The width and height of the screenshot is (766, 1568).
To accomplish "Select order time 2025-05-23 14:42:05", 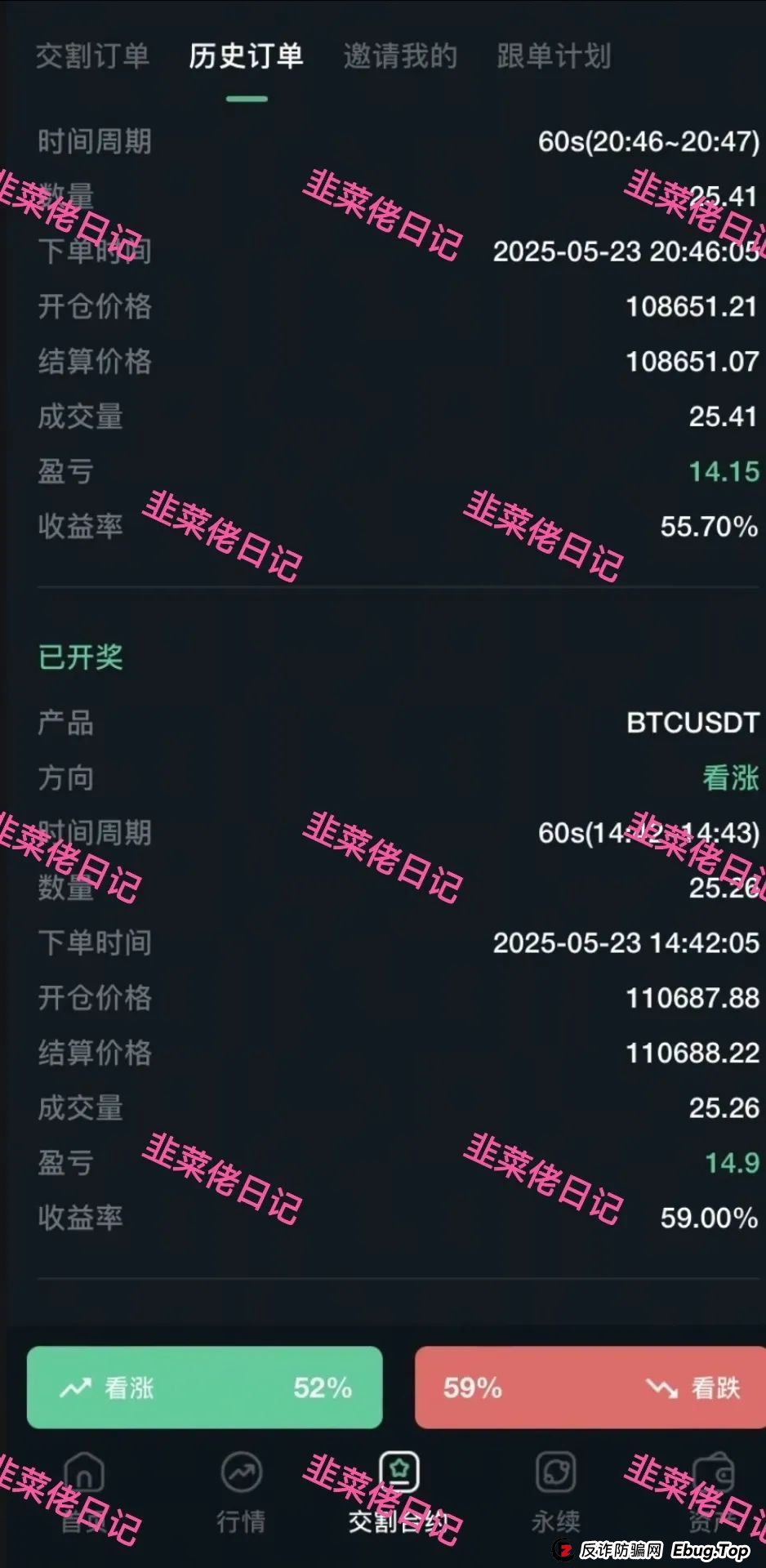I will (x=626, y=943).
